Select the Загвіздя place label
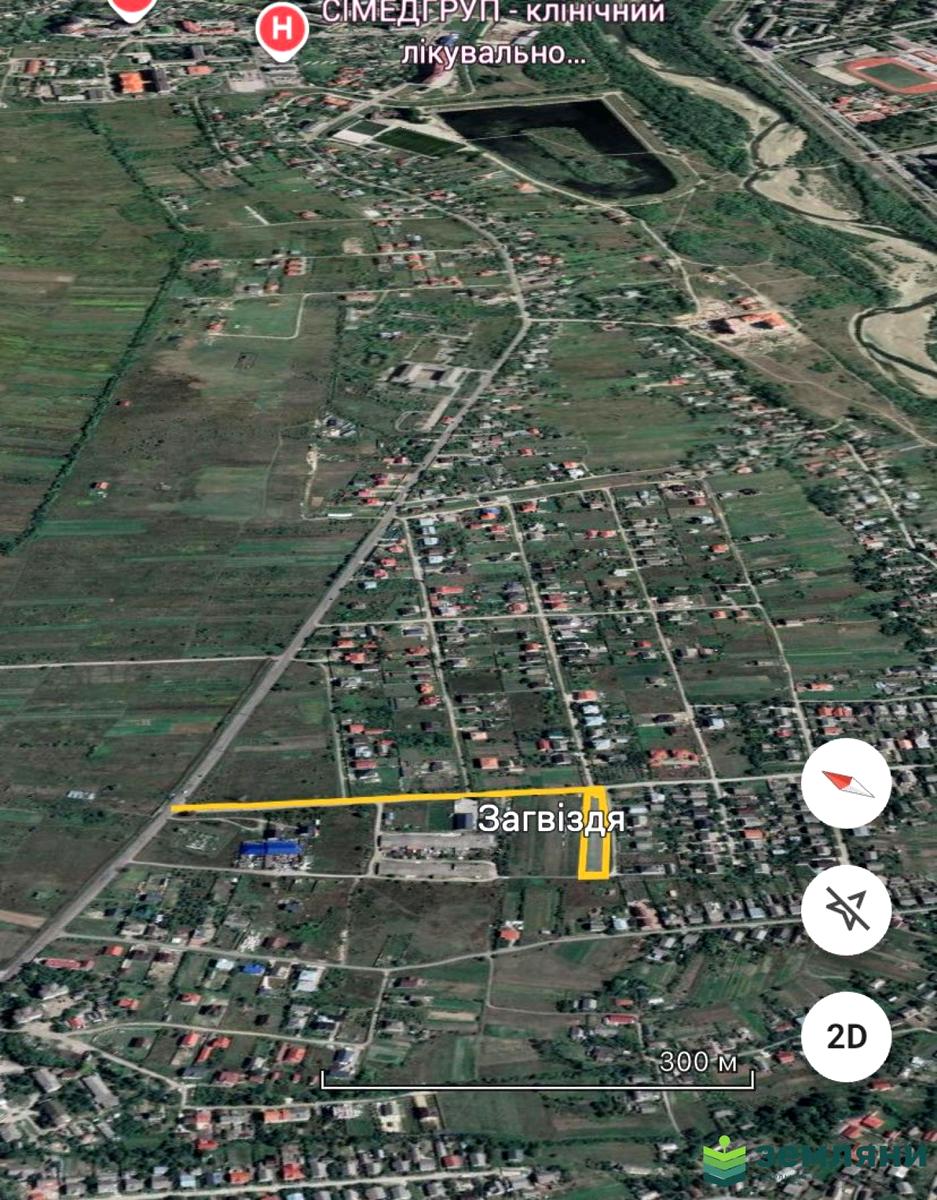Viewport: 937px width, 1200px height. (551, 820)
